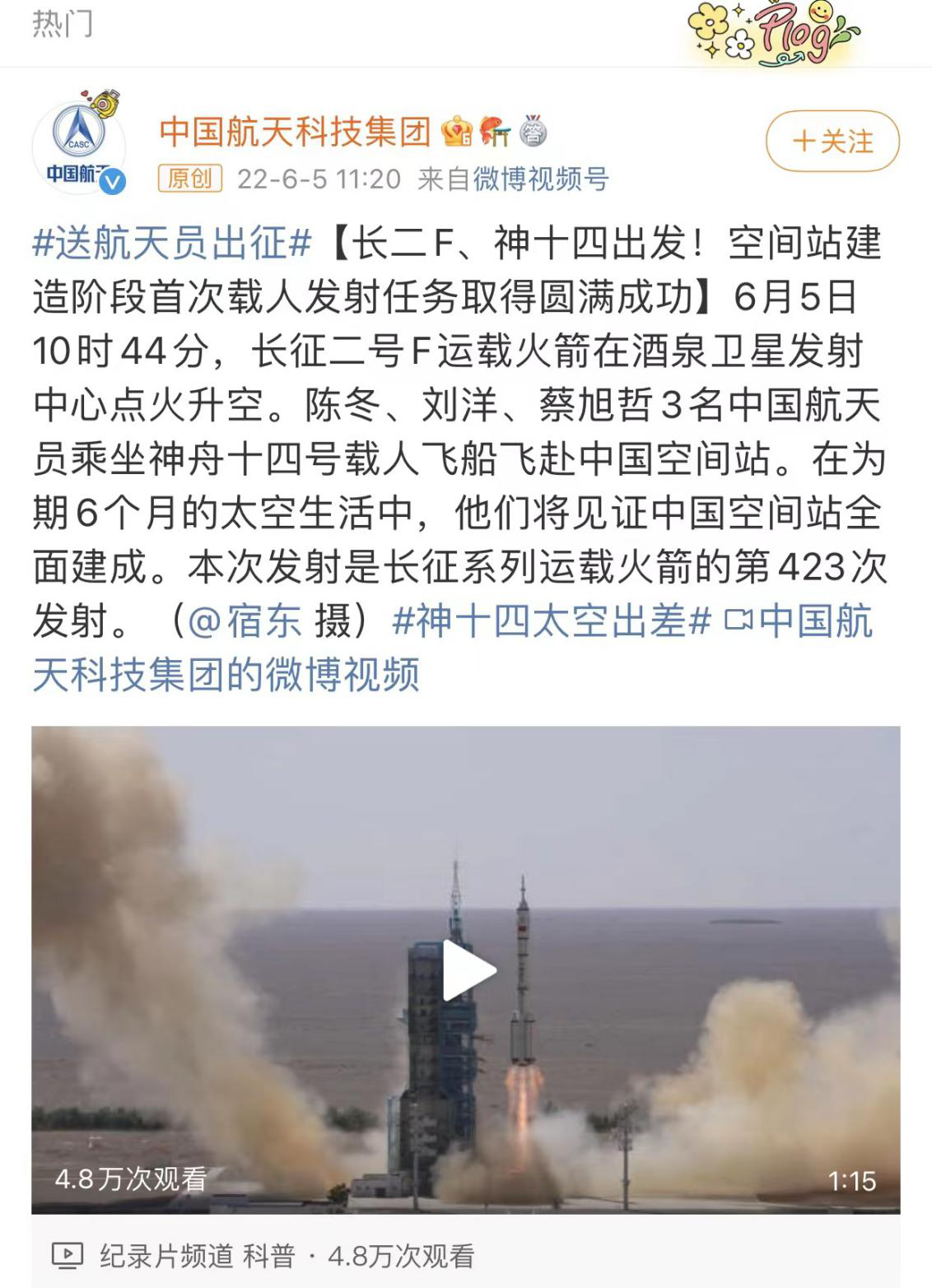The width and height of the screenshot is (932, 1288).
Task: Play the rocket launch video
Action: point(467,970)
